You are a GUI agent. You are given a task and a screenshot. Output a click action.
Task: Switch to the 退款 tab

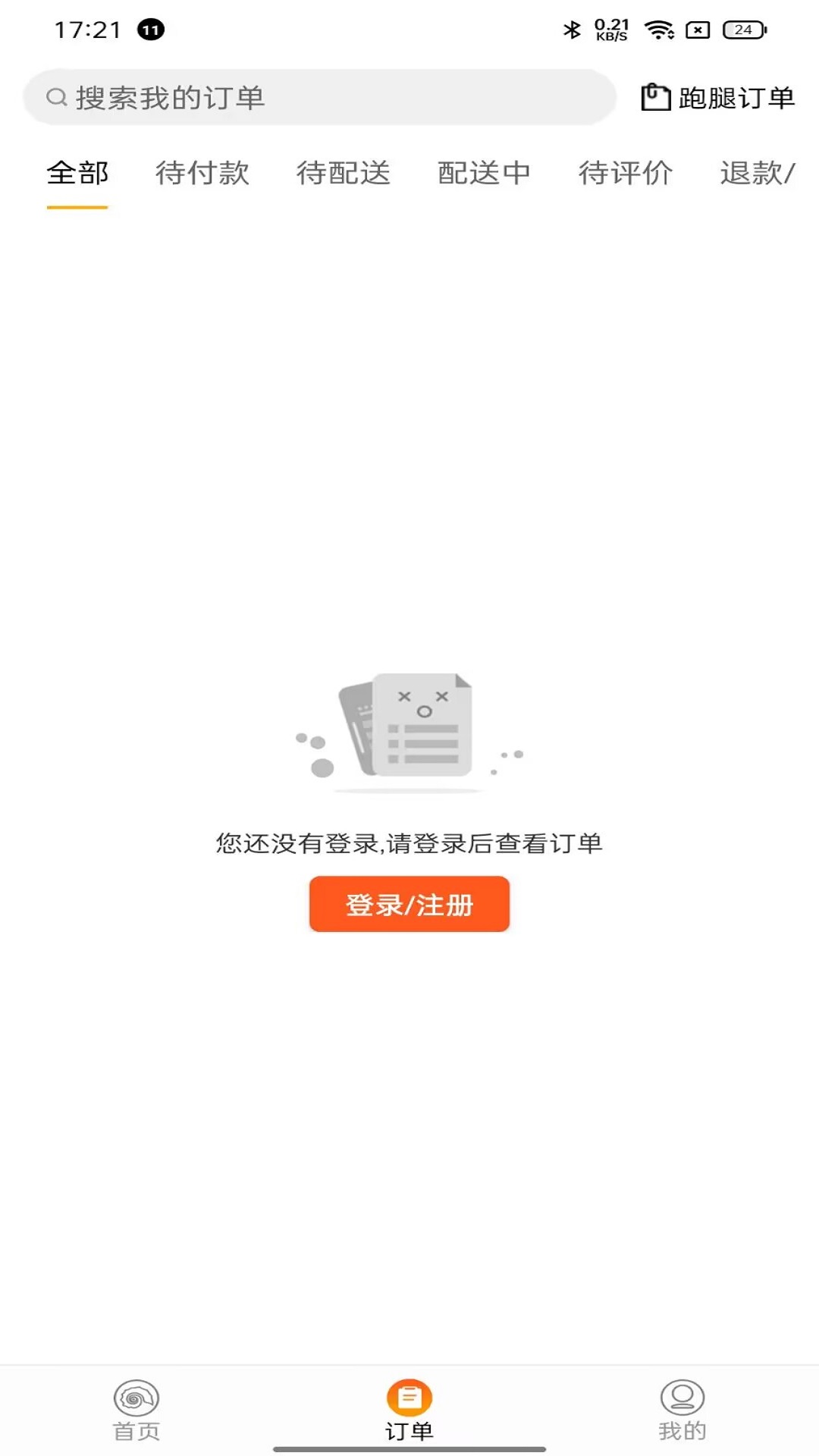[x=758, y=173]
